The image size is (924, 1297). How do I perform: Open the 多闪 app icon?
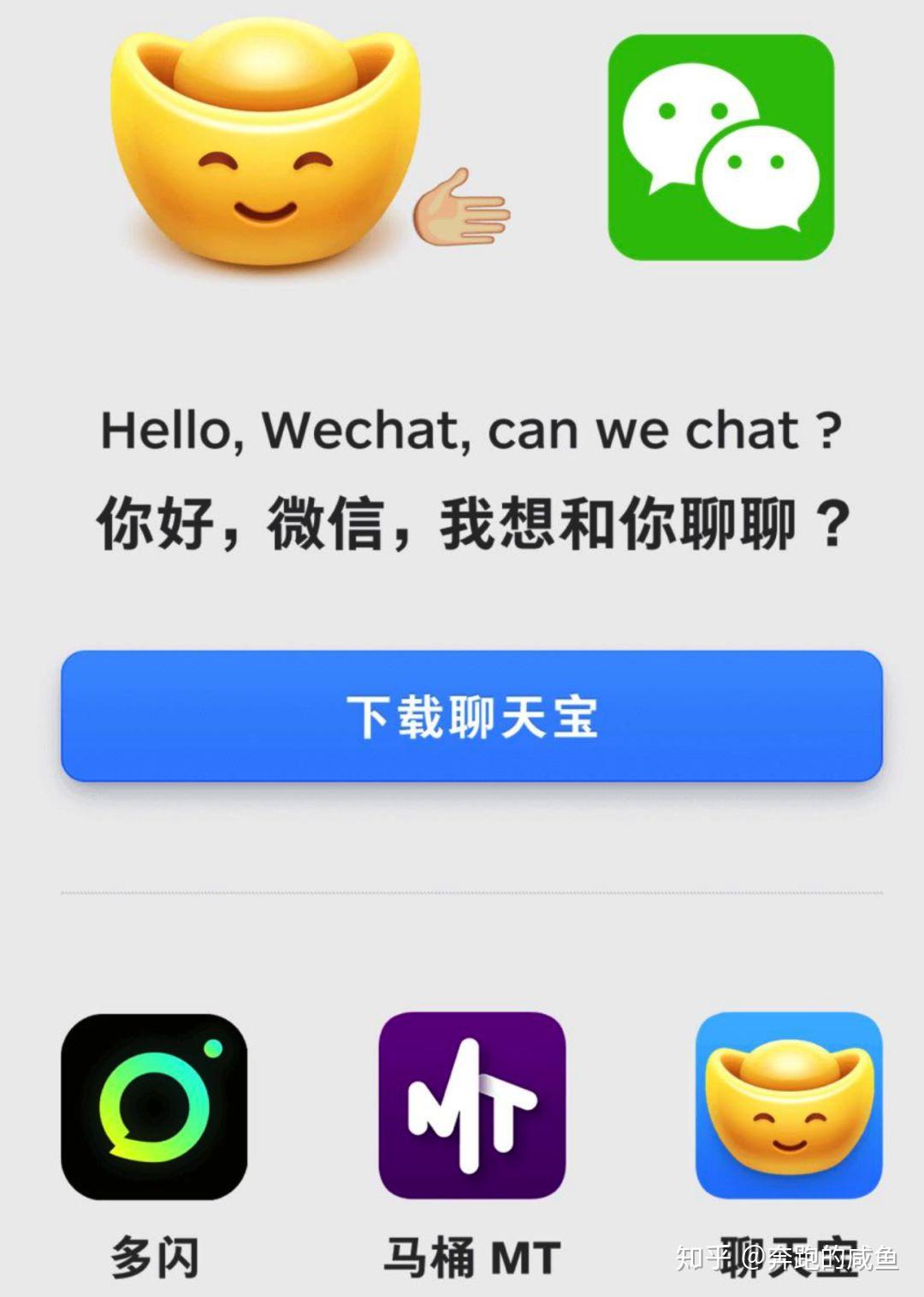154,1106
